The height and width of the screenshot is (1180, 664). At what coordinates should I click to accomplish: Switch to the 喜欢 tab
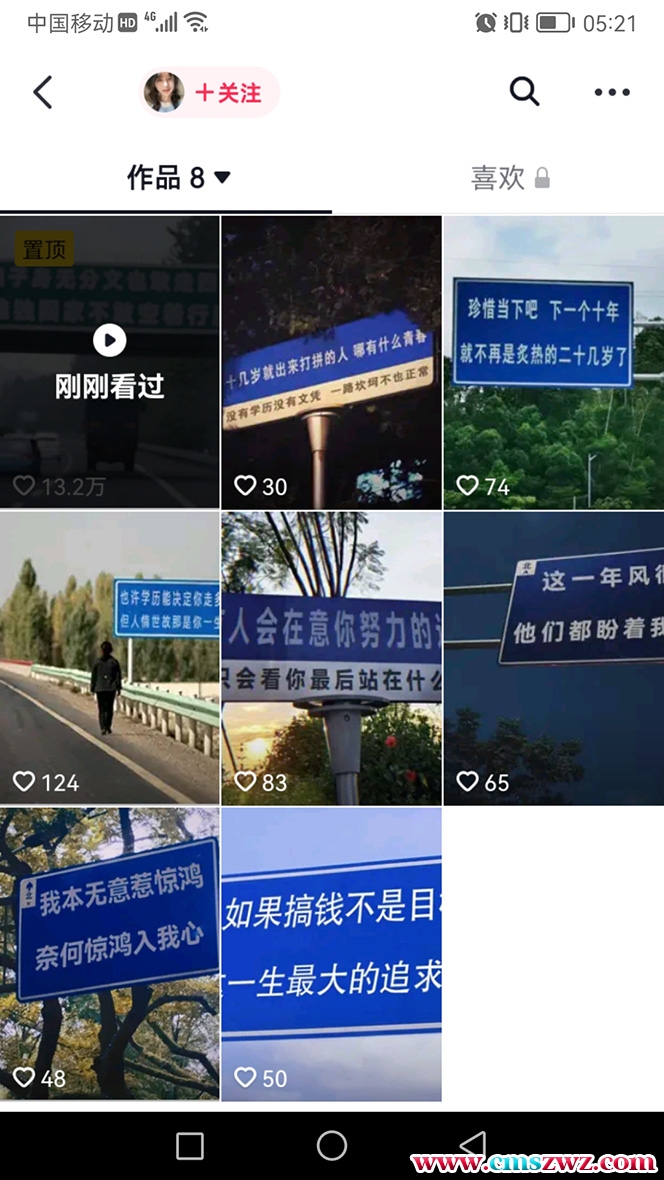coord(510,178)
